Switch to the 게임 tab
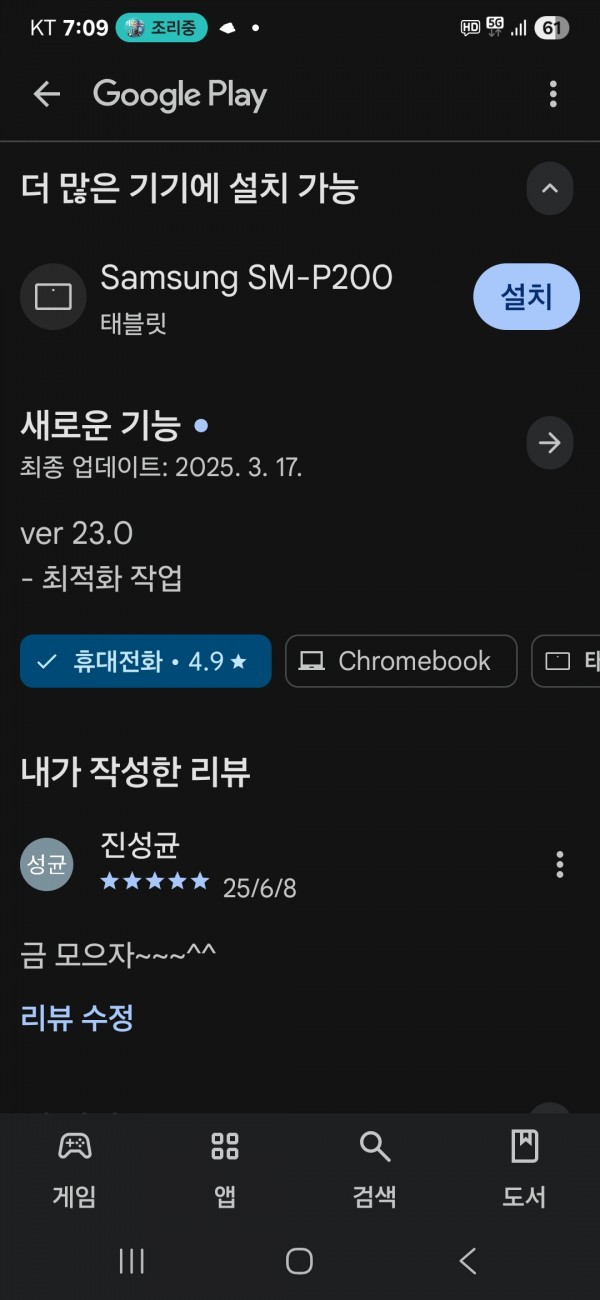The width and height of the screenshot is (600, 1300). [75, 1170]
